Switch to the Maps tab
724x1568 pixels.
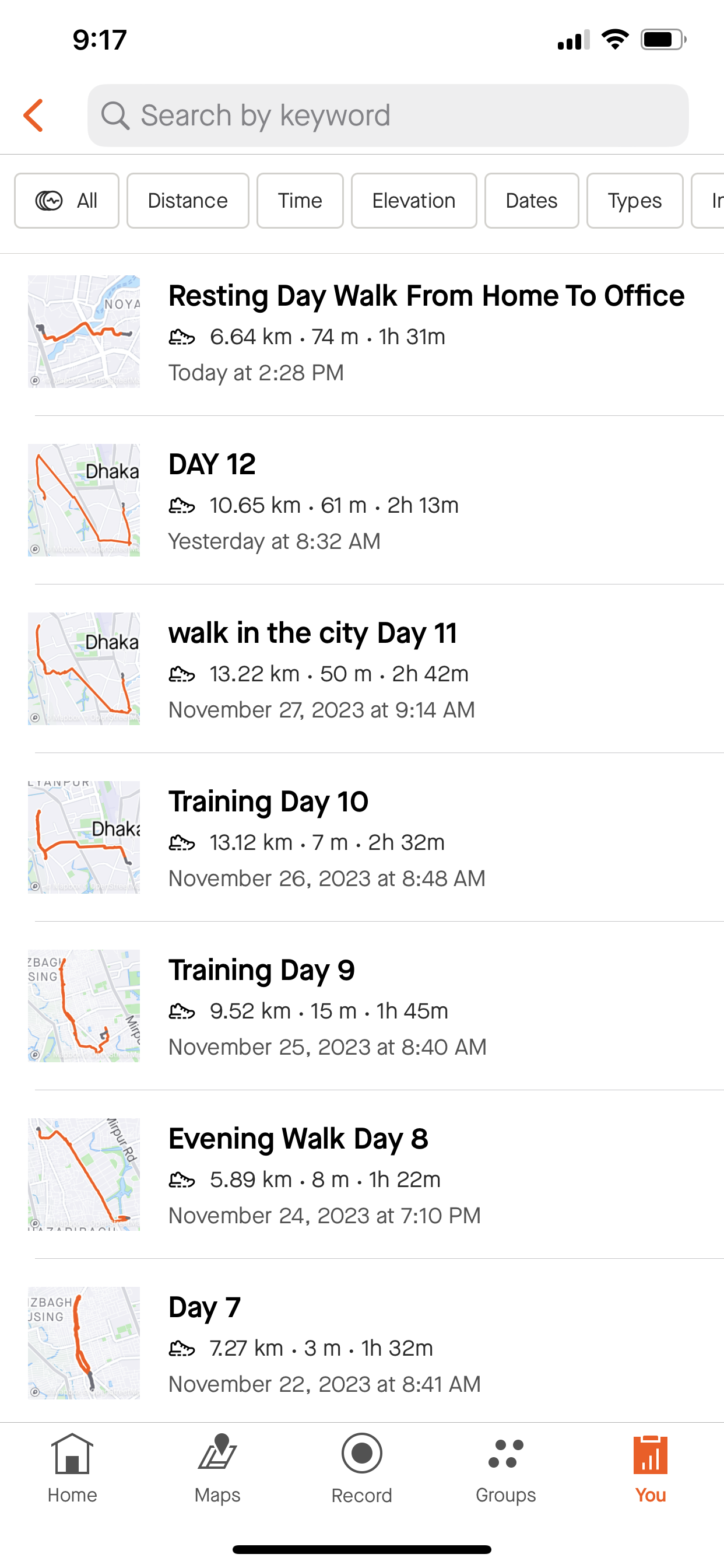point(217,1468)
